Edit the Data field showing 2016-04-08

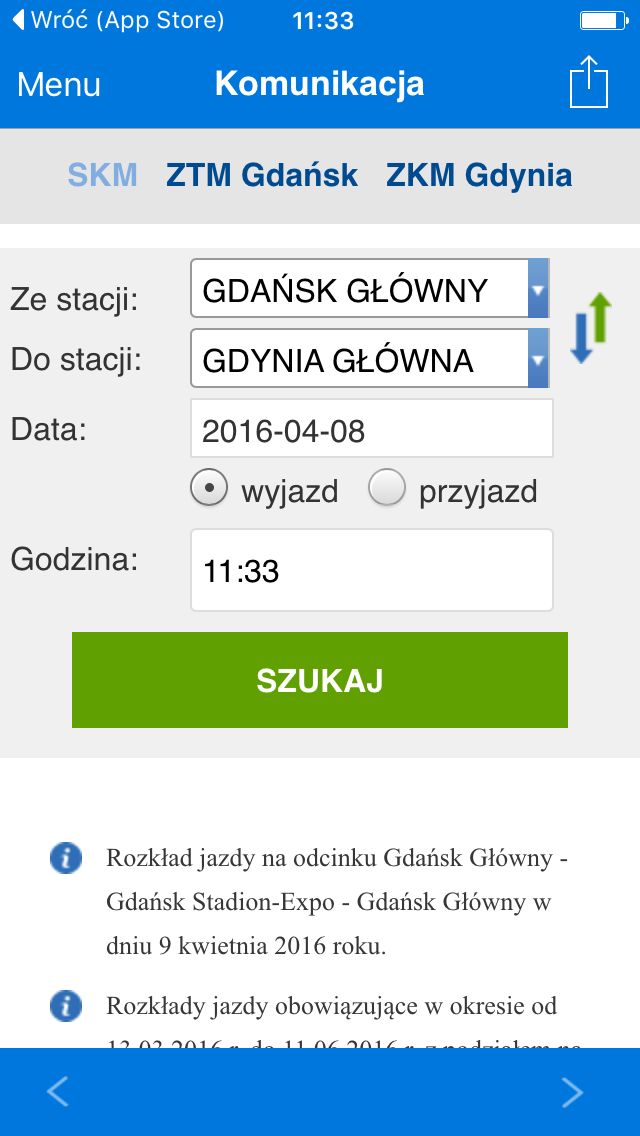pyautogui.click(x=372, y=428)
